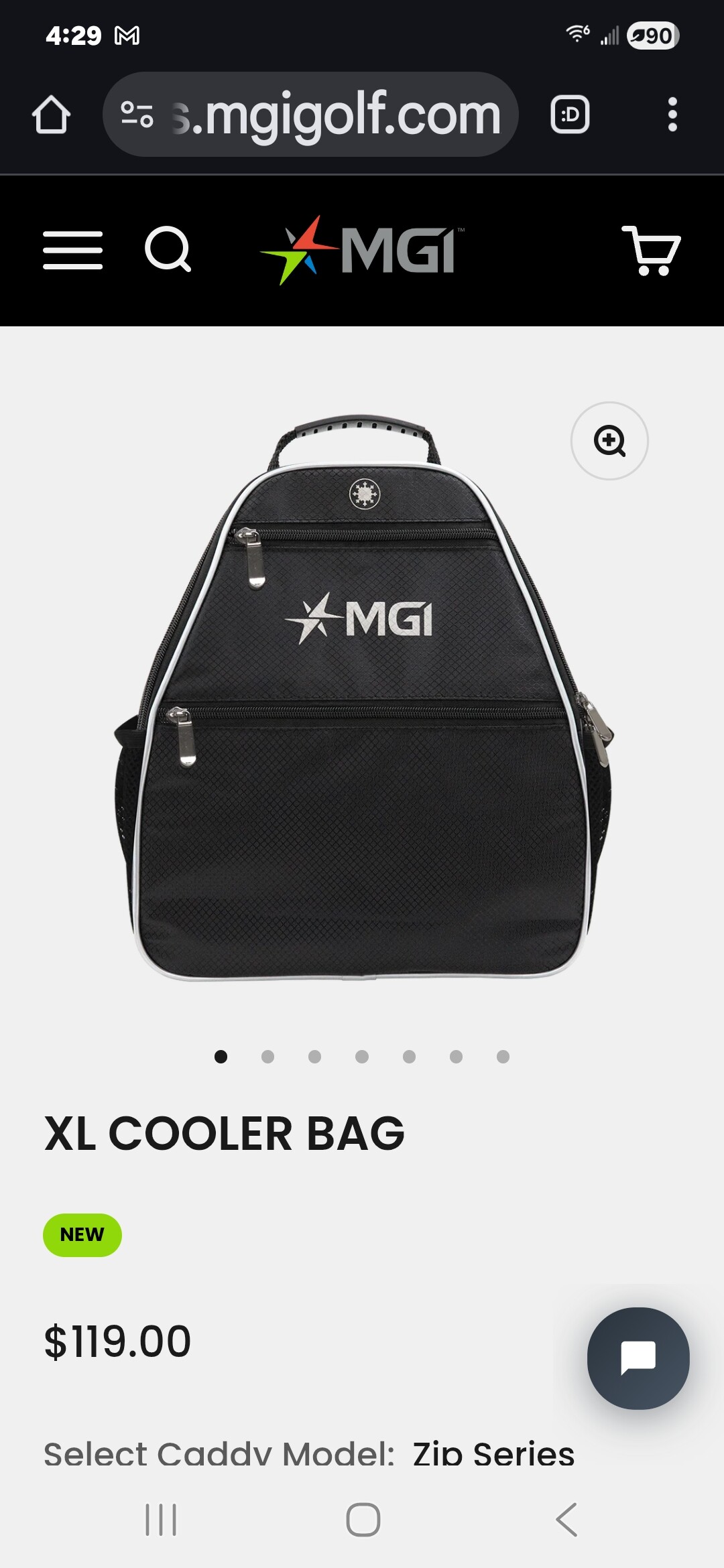The height and width of the screenshot is (1568, 724).
Task: Open the live chat bubble
Action: click(x=638, y=1358)
